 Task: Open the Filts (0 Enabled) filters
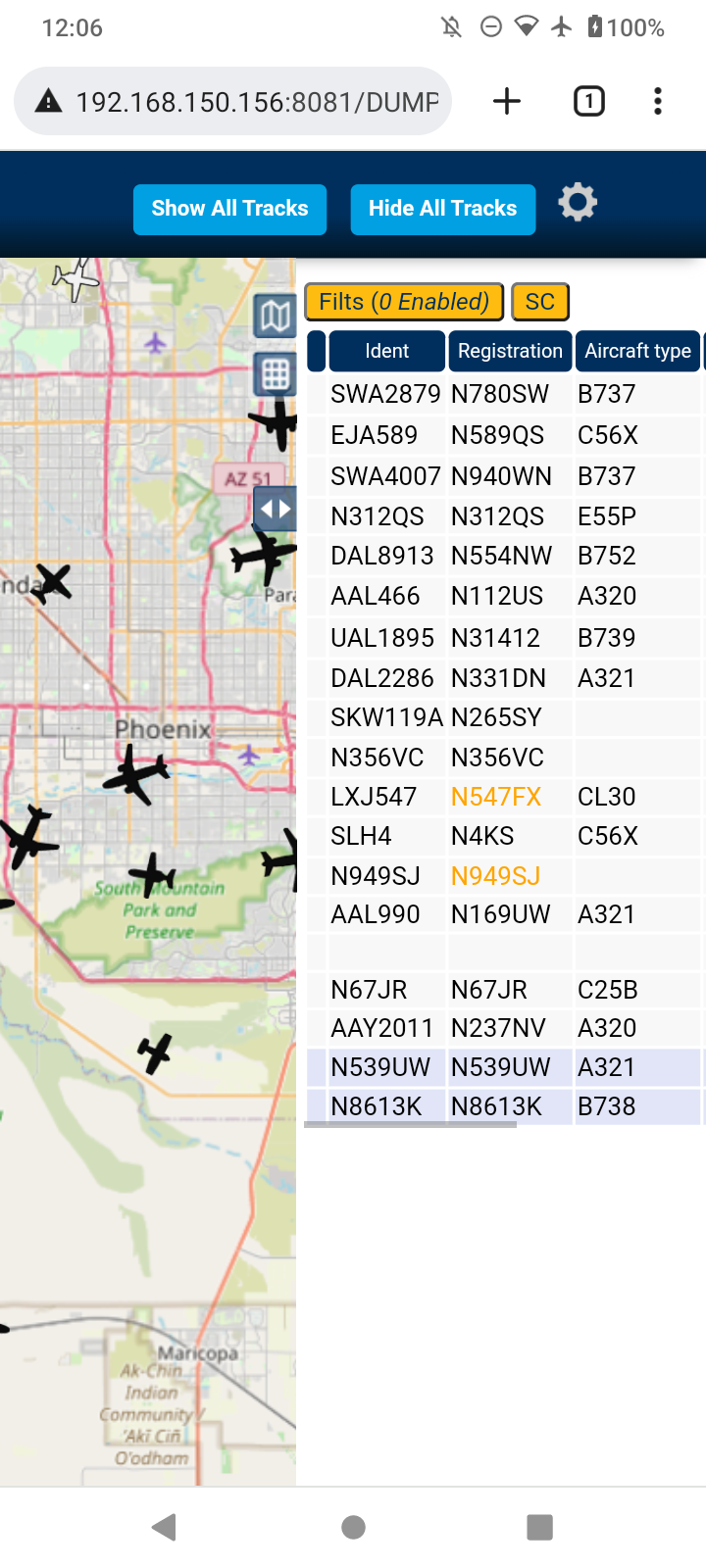point(404,302)
